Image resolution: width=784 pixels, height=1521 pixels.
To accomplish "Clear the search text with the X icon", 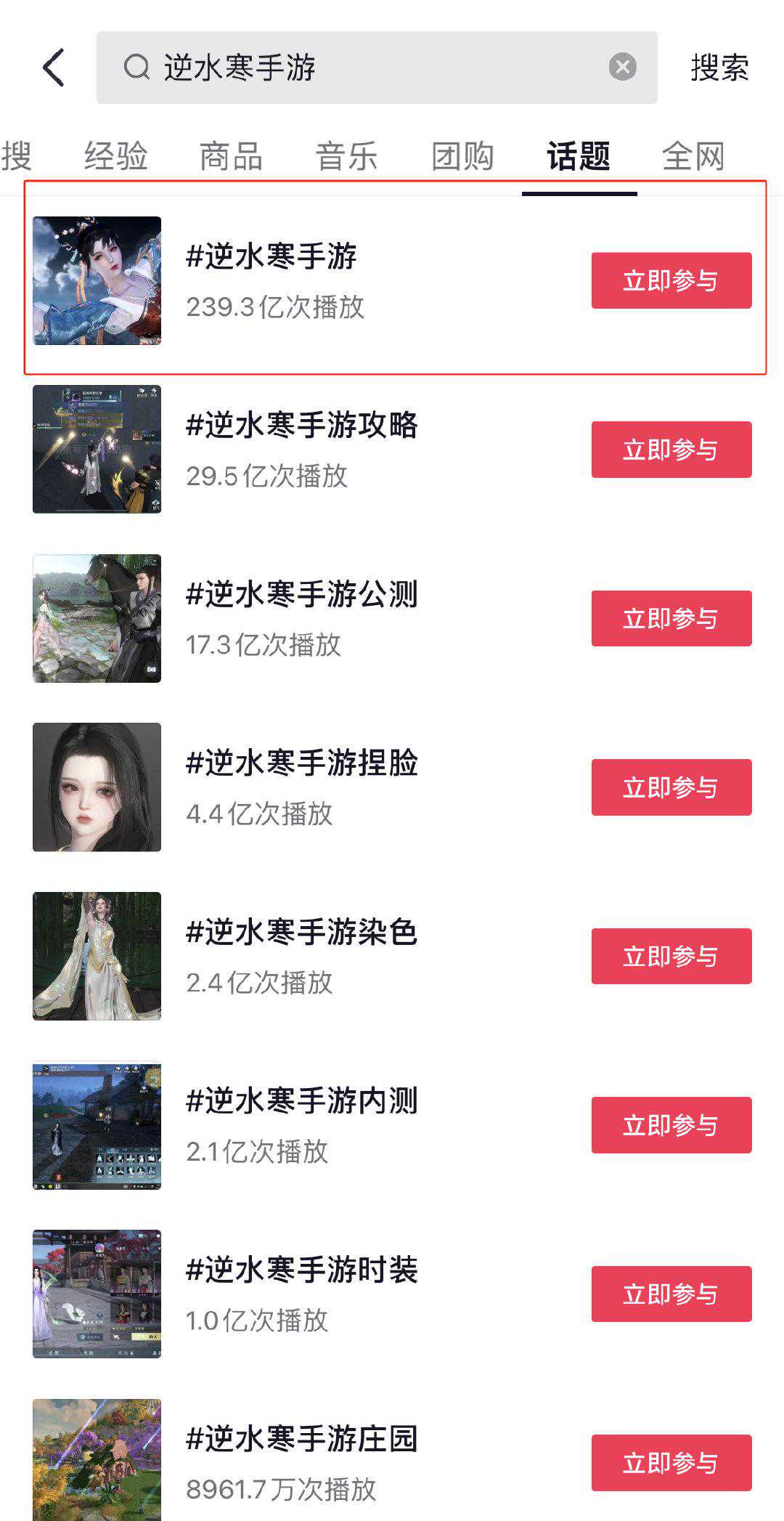I will click(622, 67).
